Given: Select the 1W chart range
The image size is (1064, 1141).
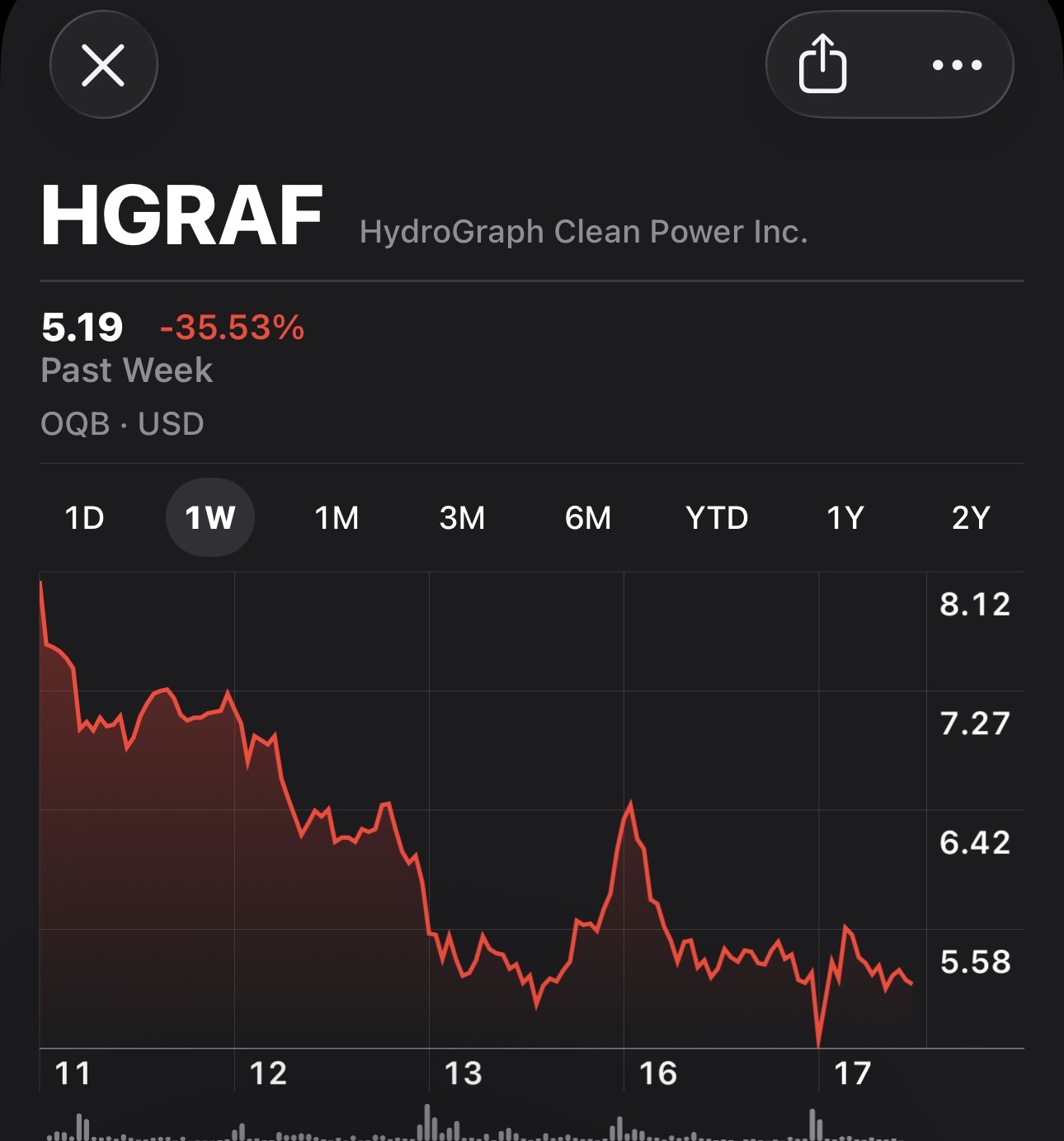Looking at the screenshot, I should click(210, 518).
